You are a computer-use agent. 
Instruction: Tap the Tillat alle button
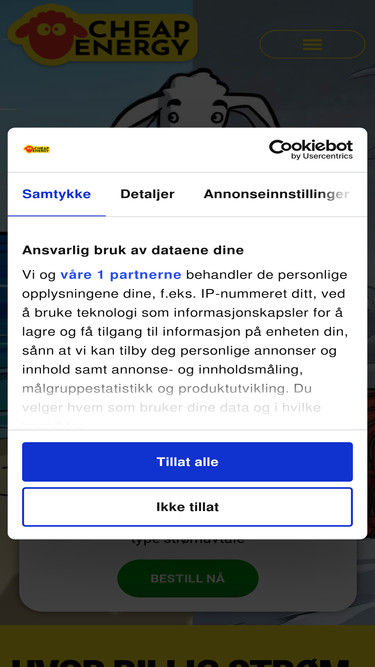[x=188, y=462]
